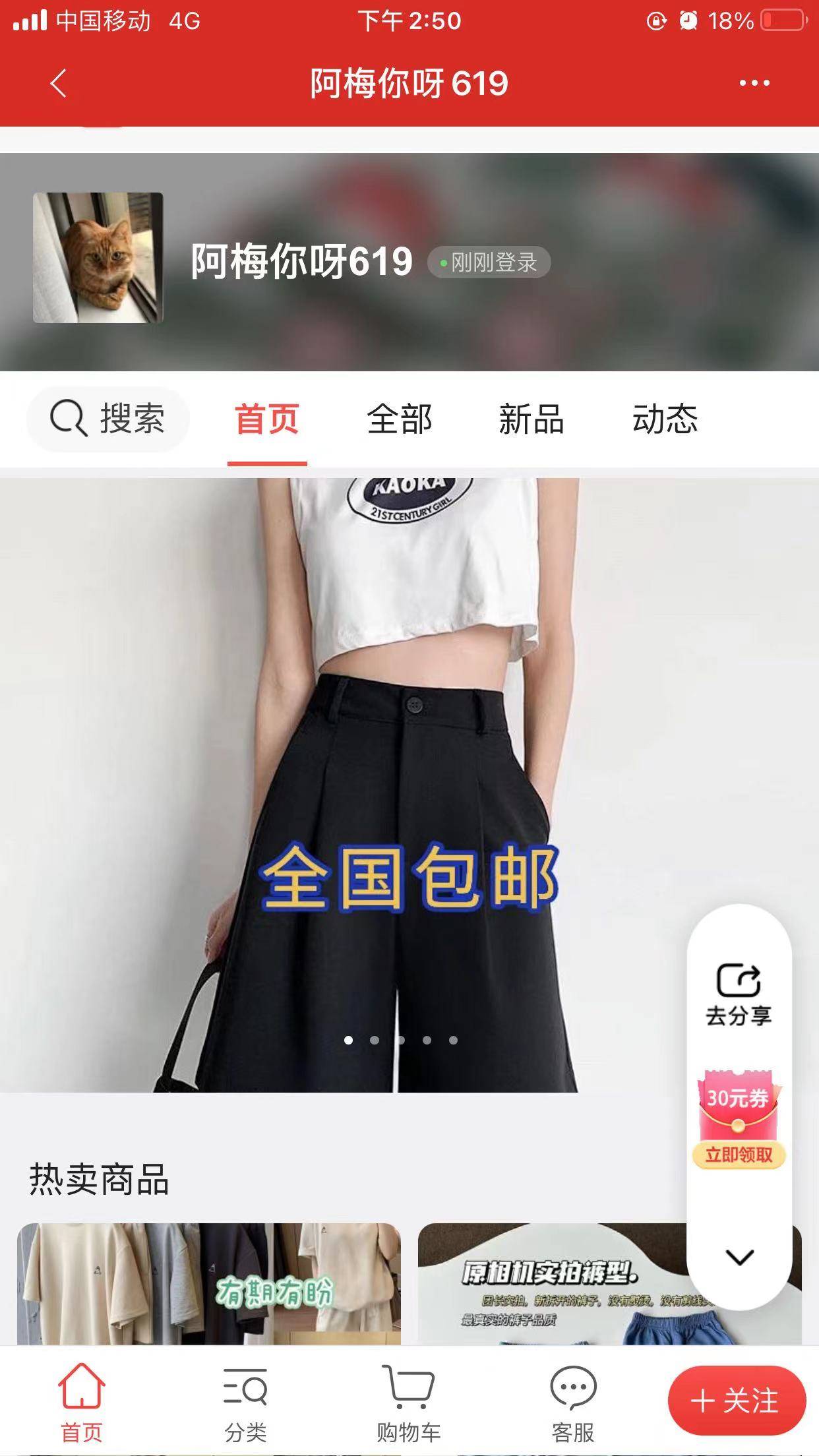Select the 首页 top tab
The height and width of the screenshot is (1456, 819).
267,419
